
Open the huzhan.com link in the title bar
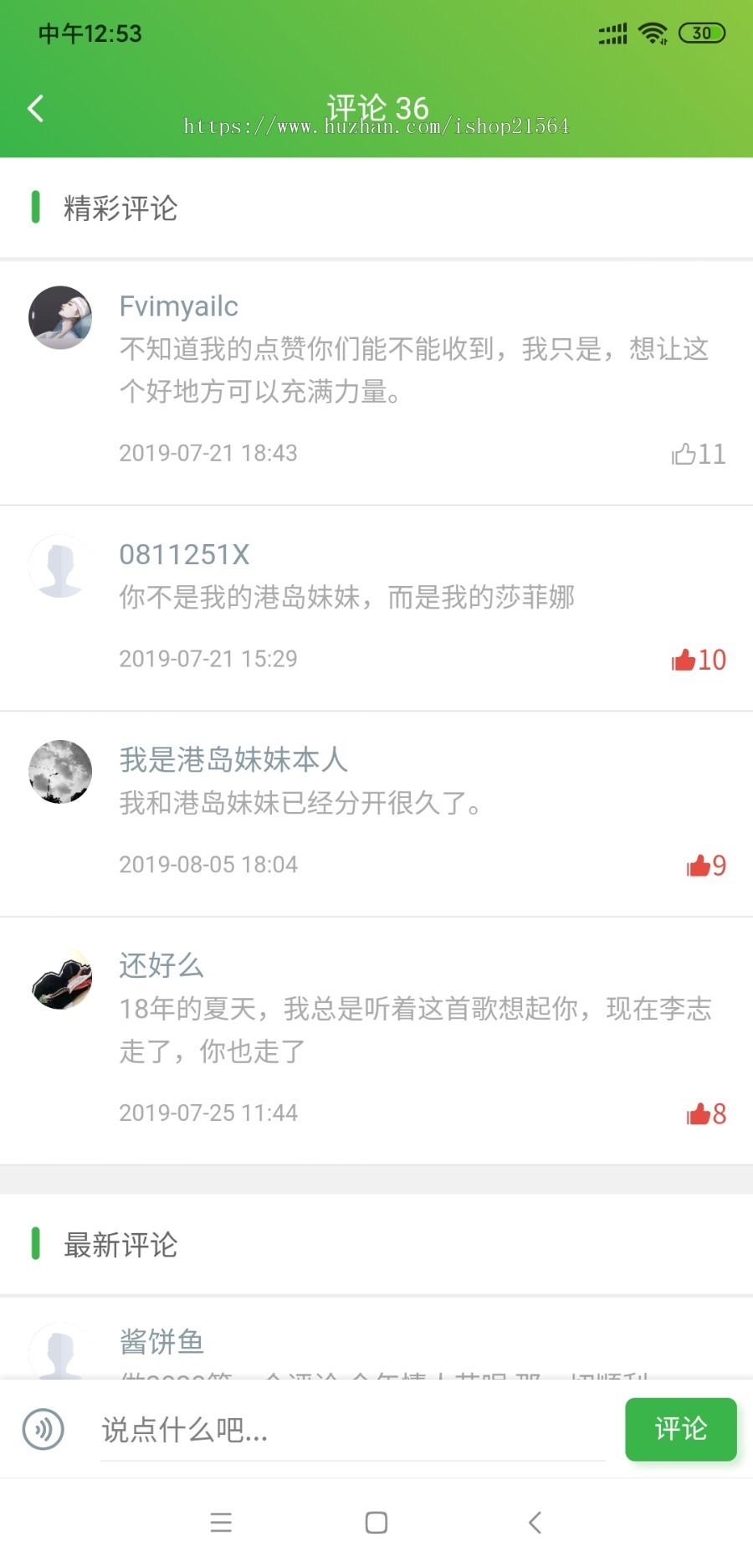376,126
